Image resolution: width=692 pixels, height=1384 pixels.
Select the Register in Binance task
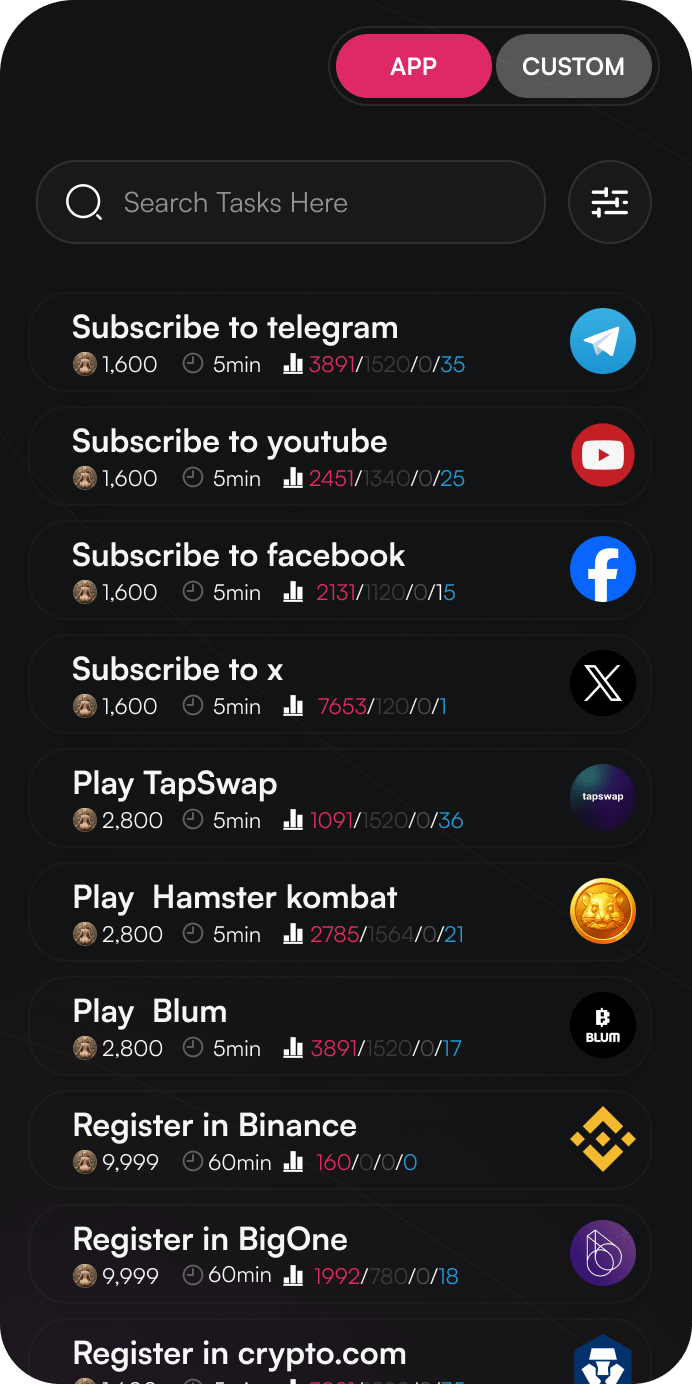(340, 1140)
